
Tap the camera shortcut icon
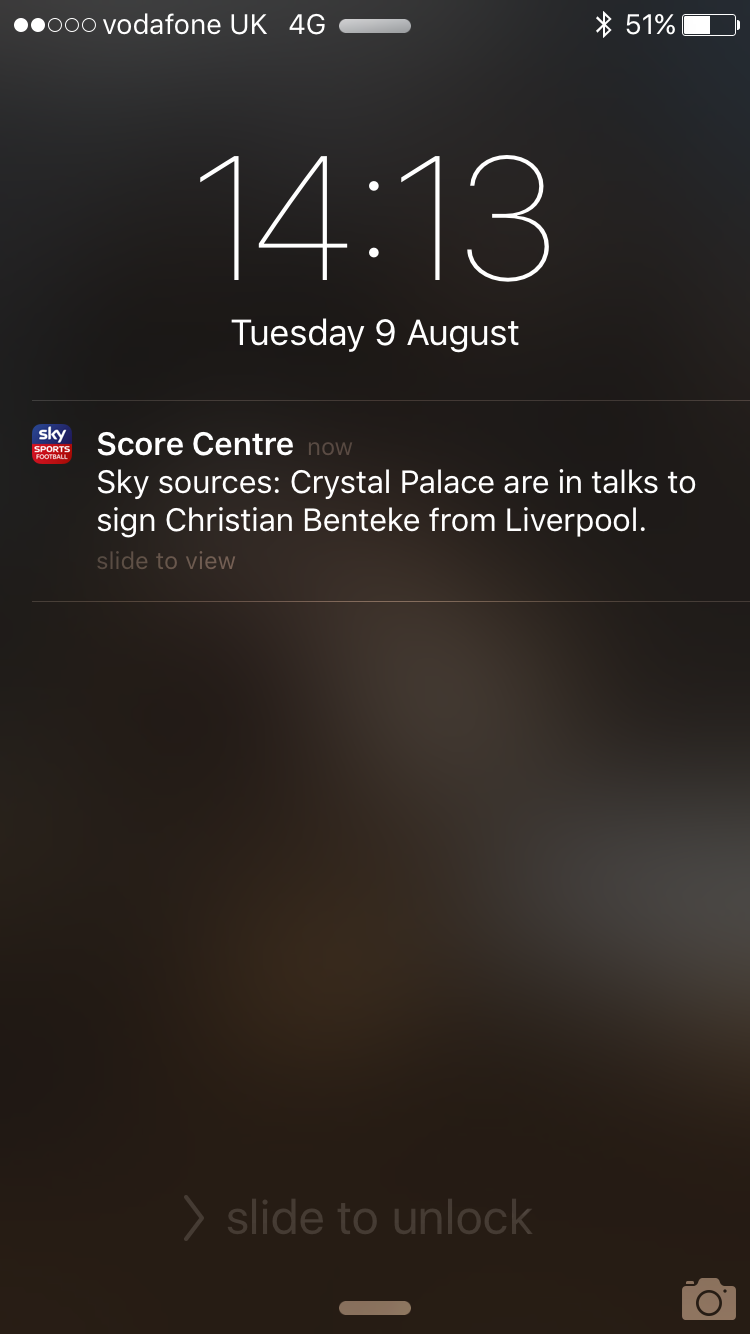coord(708,1298)
